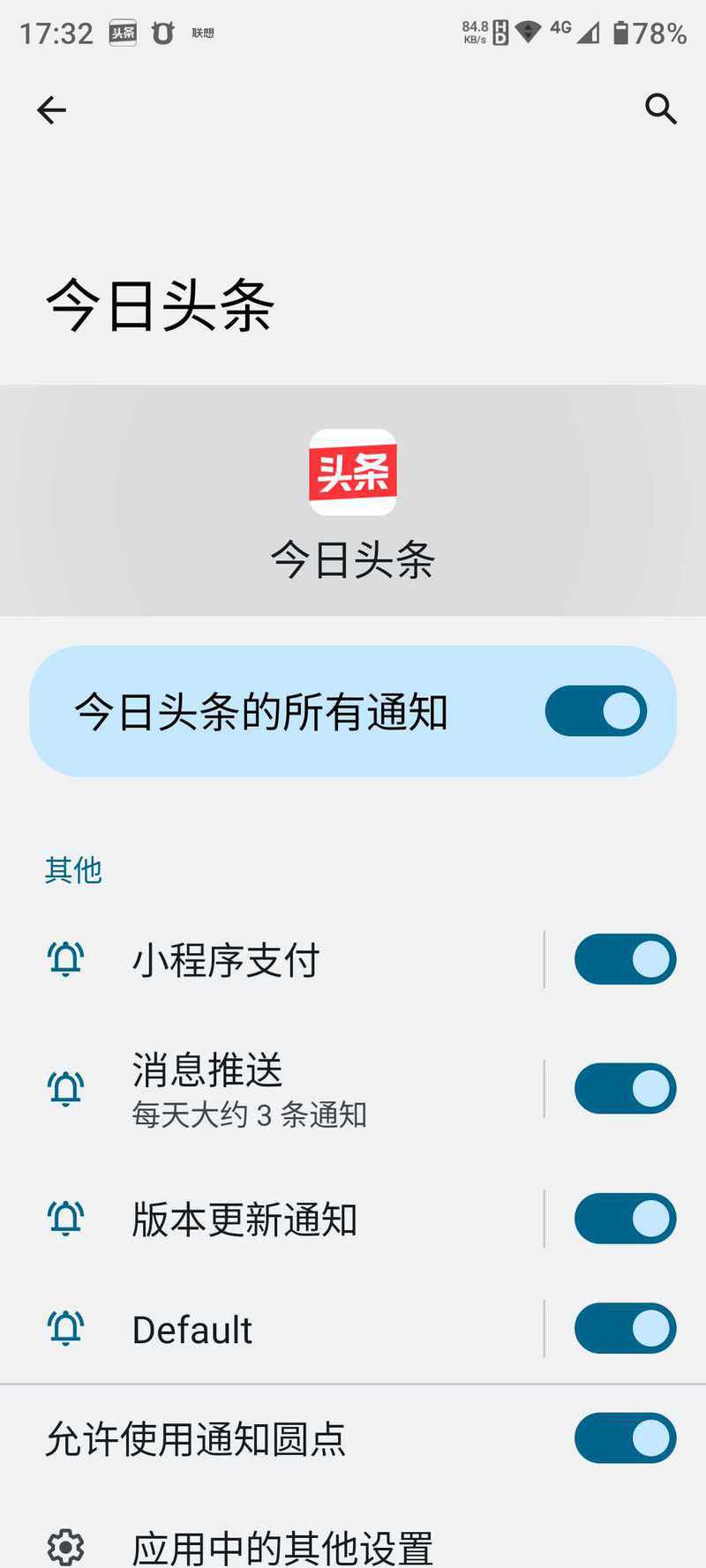
Task: Open 应用中的其他设置
Action: (282, 1546)
